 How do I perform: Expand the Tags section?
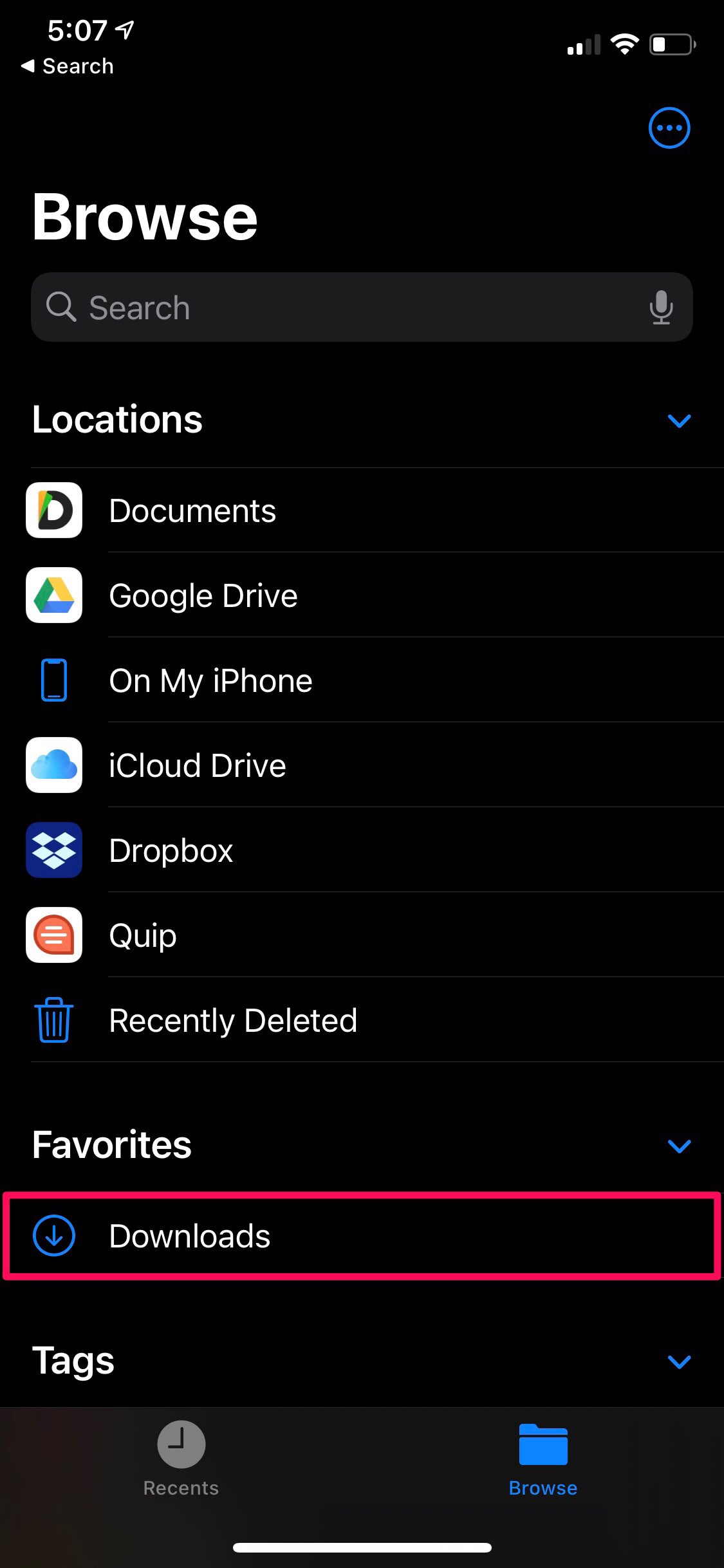[679, 1362]
